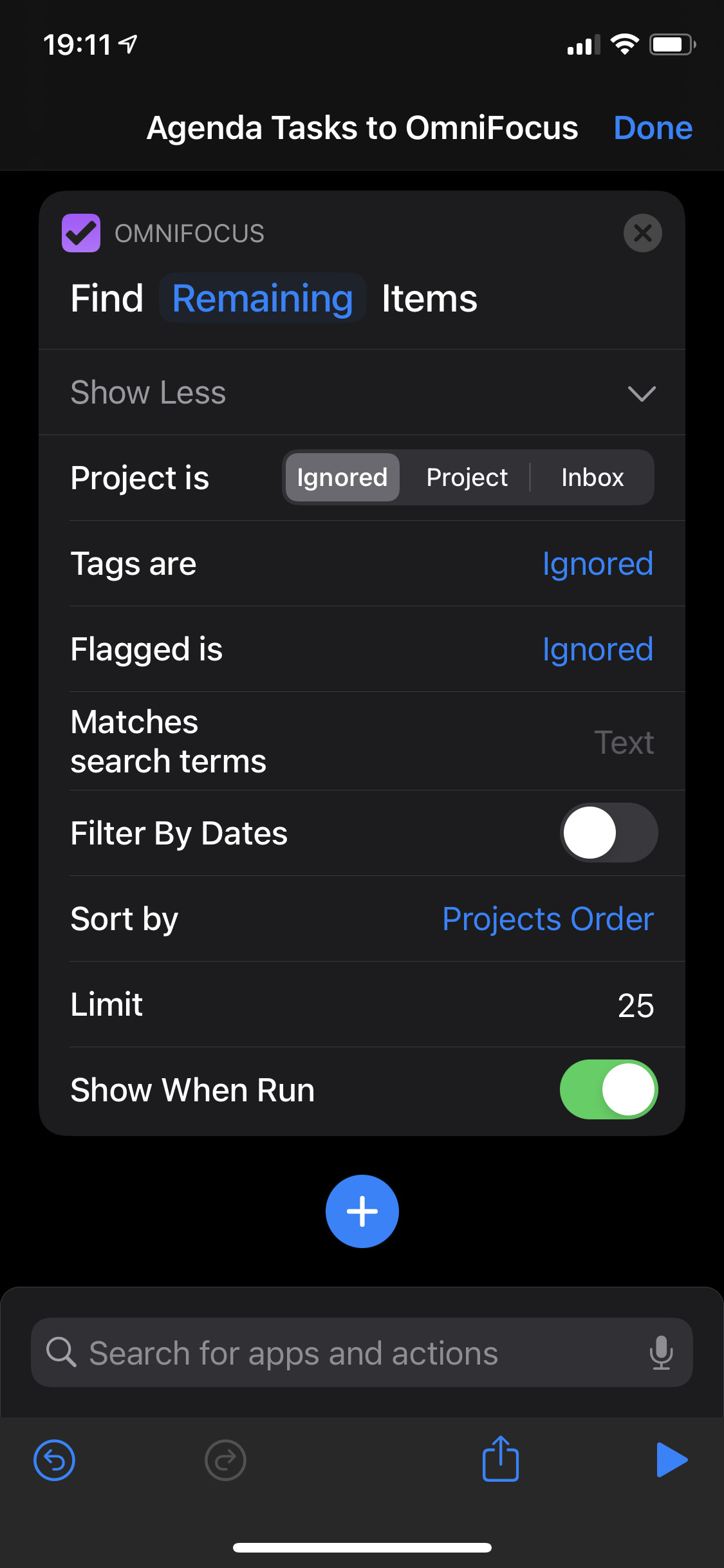Screen dimensions: 724x1568
Task: Change the Remaining items parameter
Action: 263,298
